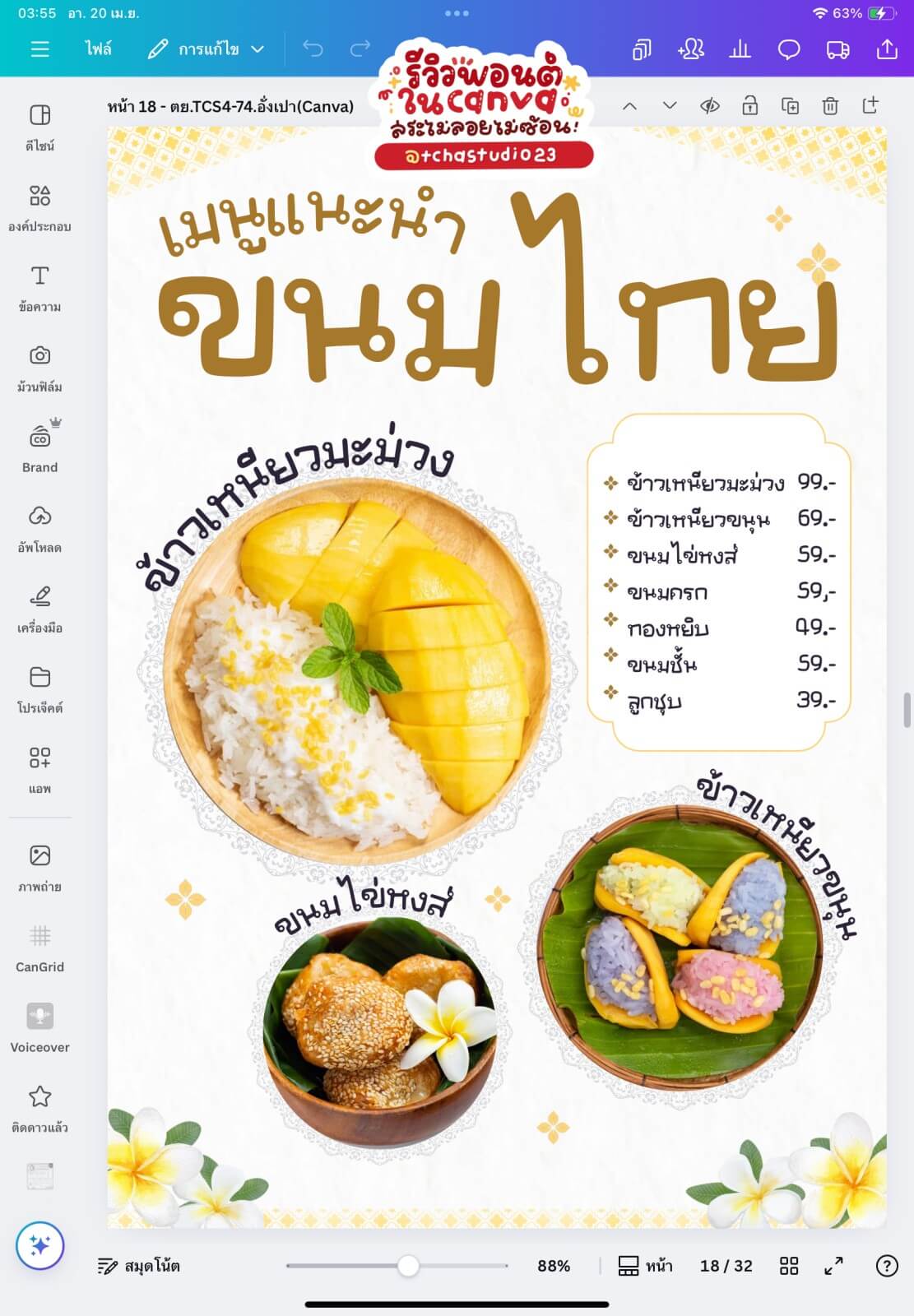Duplicate page 18

tap(790, 105)
